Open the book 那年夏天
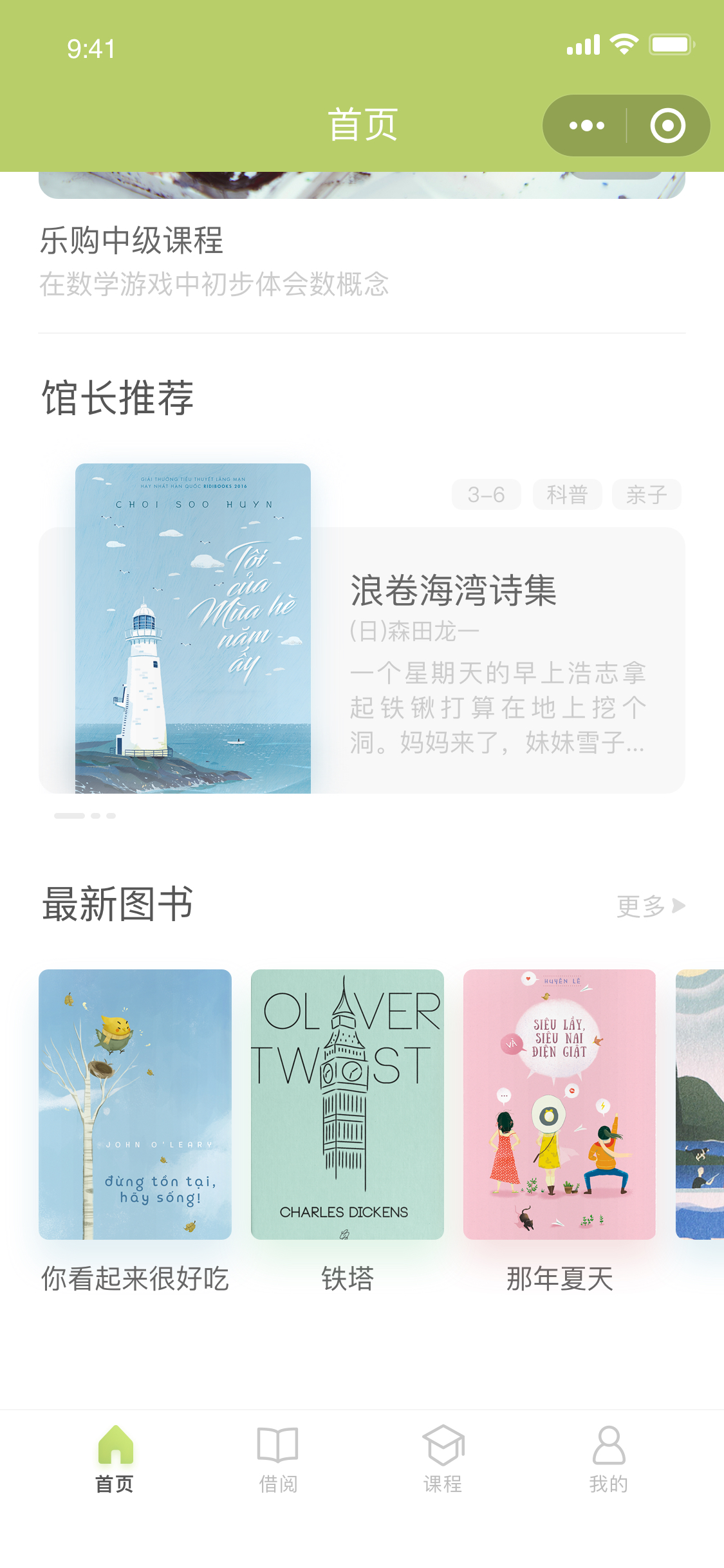724x1568 pixels. [559, 1104]
